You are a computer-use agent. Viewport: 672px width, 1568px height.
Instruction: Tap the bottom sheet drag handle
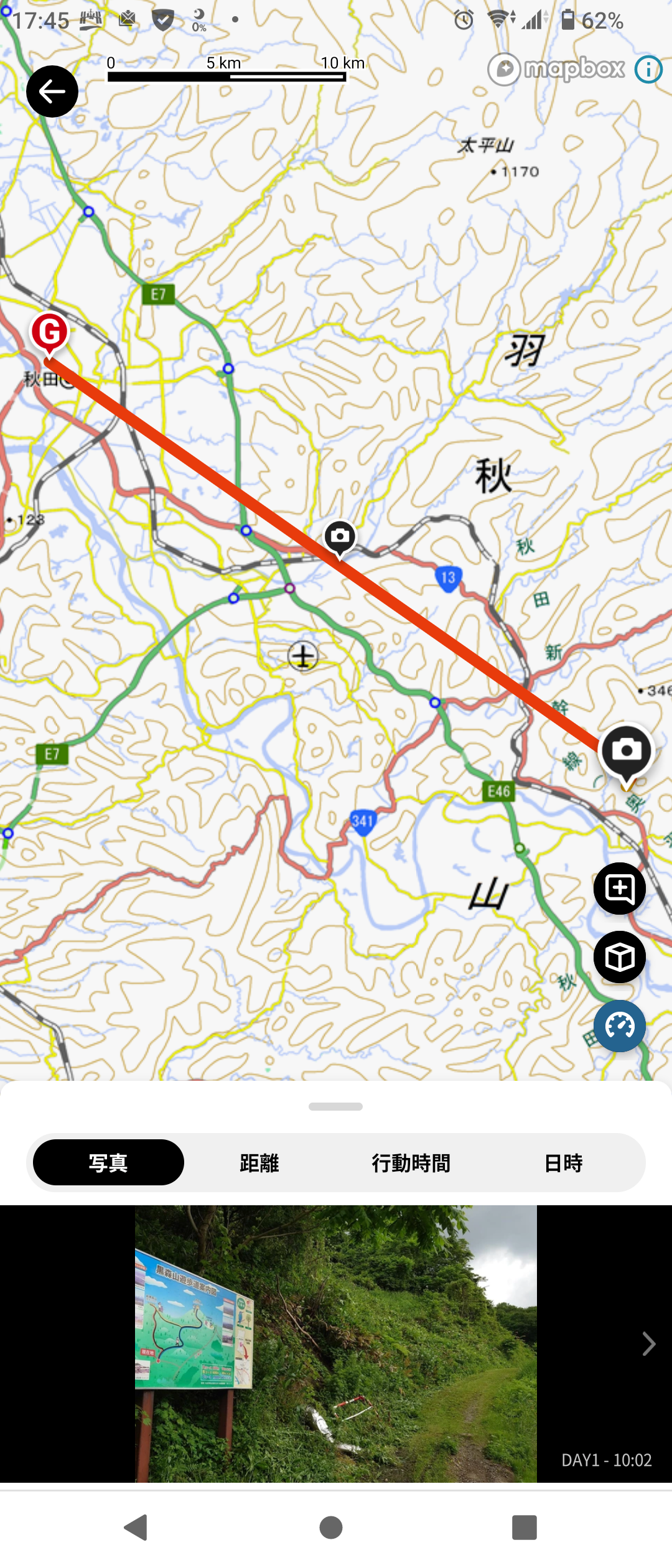click(335, 1106)
